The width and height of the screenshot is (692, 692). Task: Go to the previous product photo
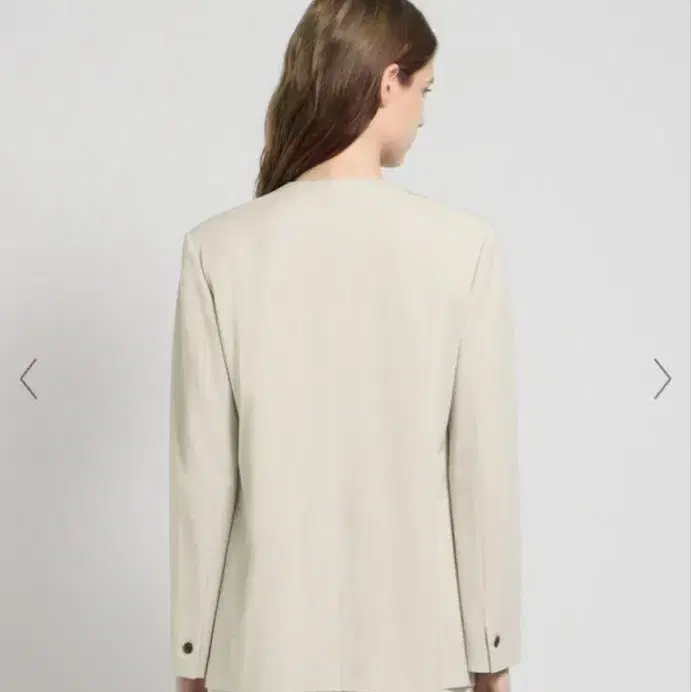(29, 379)
